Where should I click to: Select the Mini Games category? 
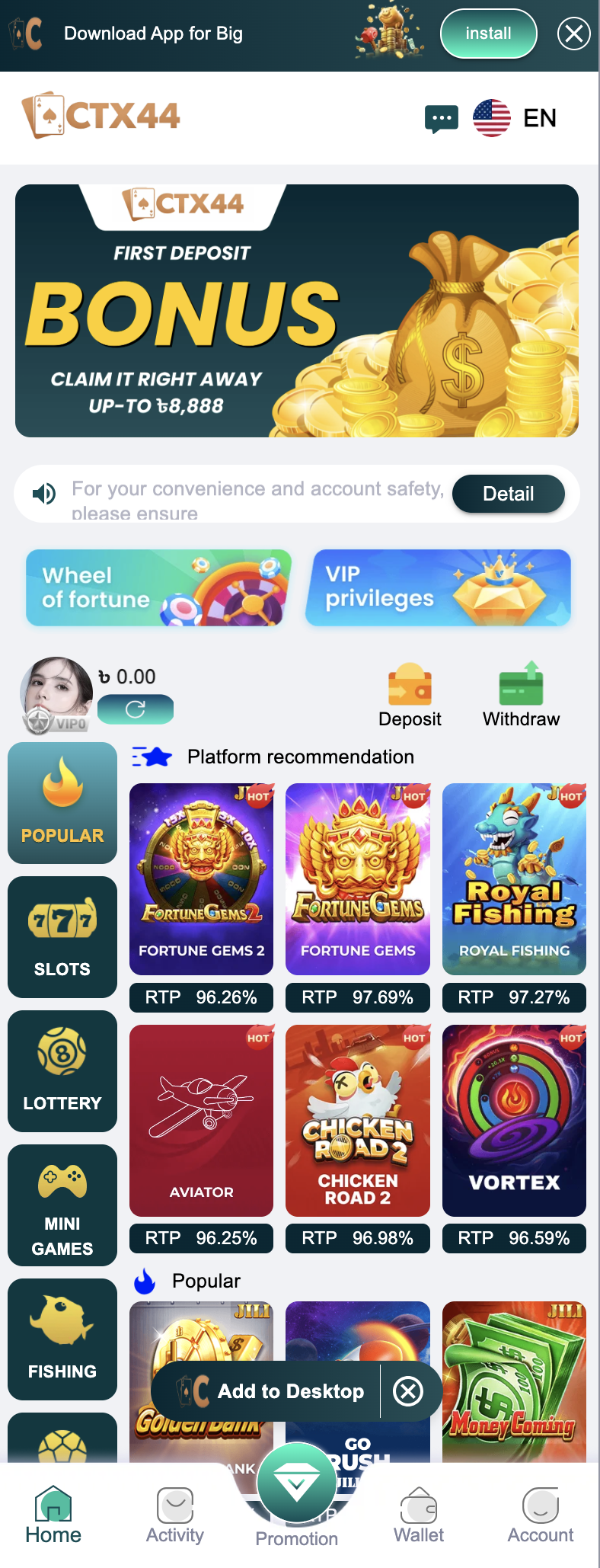pyautogui.click(x=62, y=1205)
